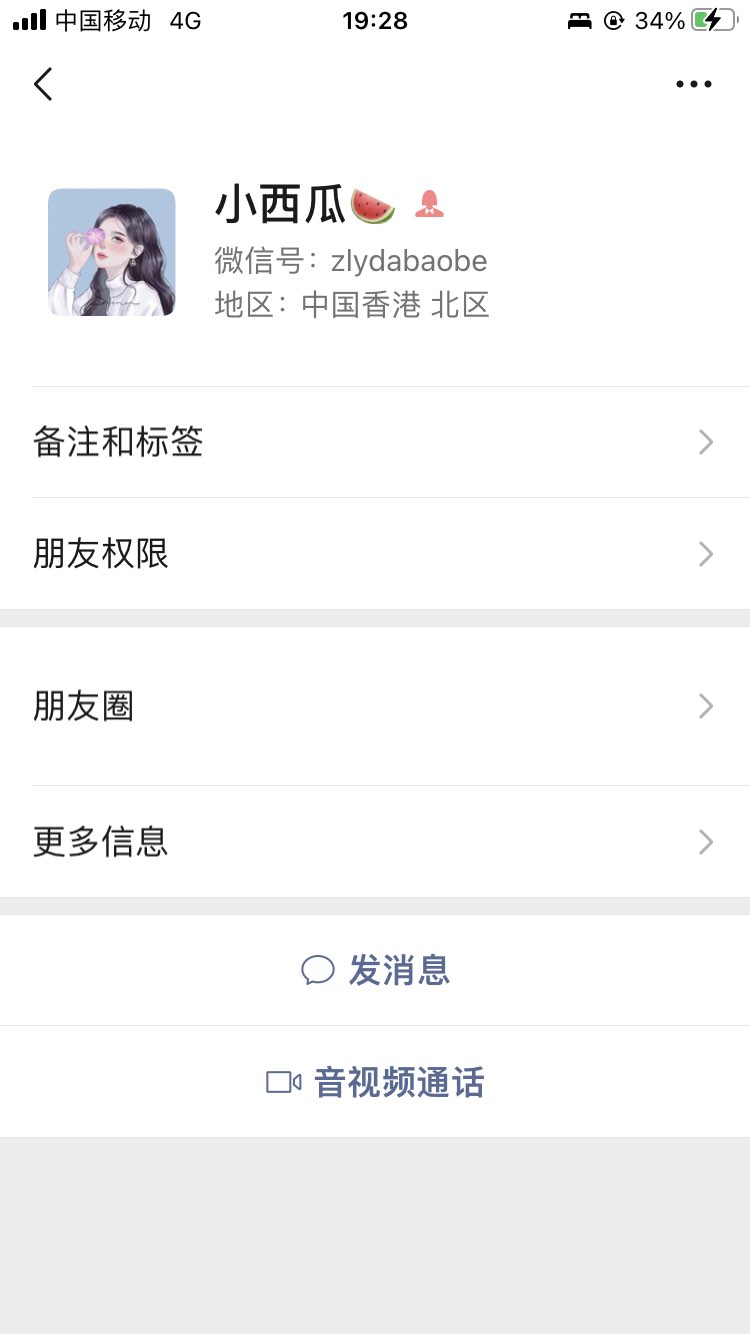Open 备注和标签 settings
The width and height of the screenshot is (750, 1334).
coord(375,442)
